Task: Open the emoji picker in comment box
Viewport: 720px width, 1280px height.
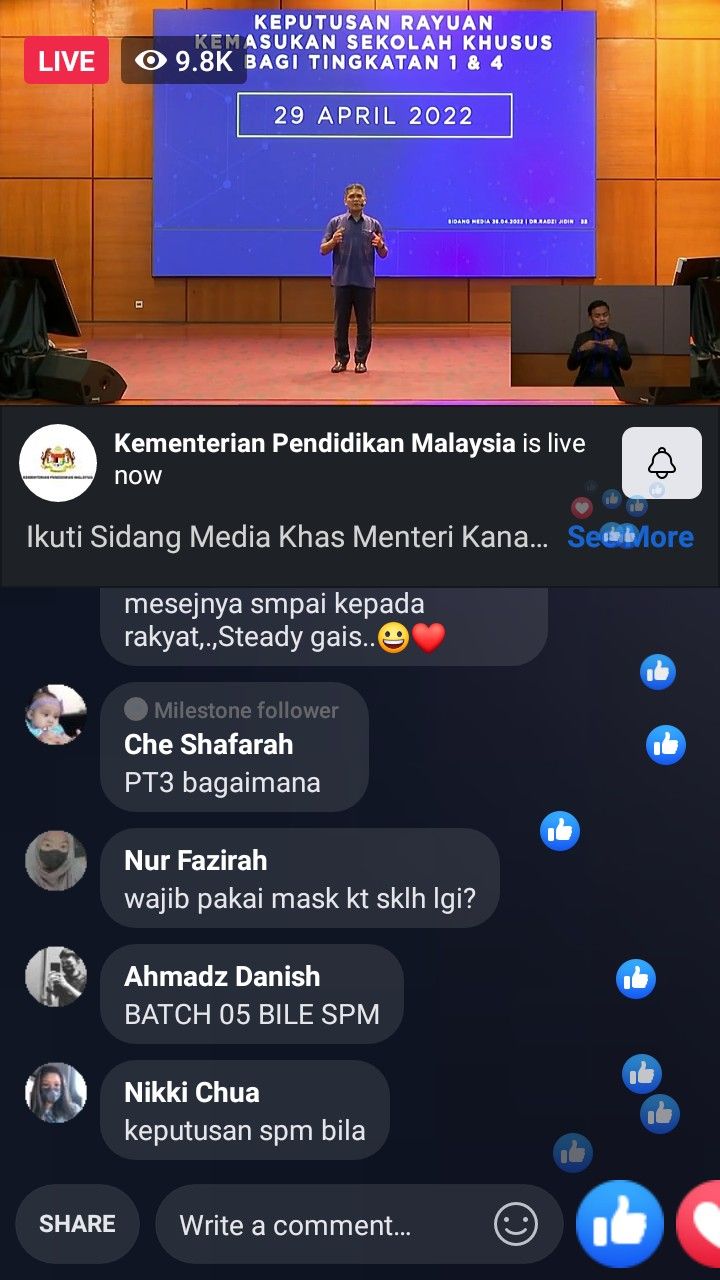Action: [516, 1224]
